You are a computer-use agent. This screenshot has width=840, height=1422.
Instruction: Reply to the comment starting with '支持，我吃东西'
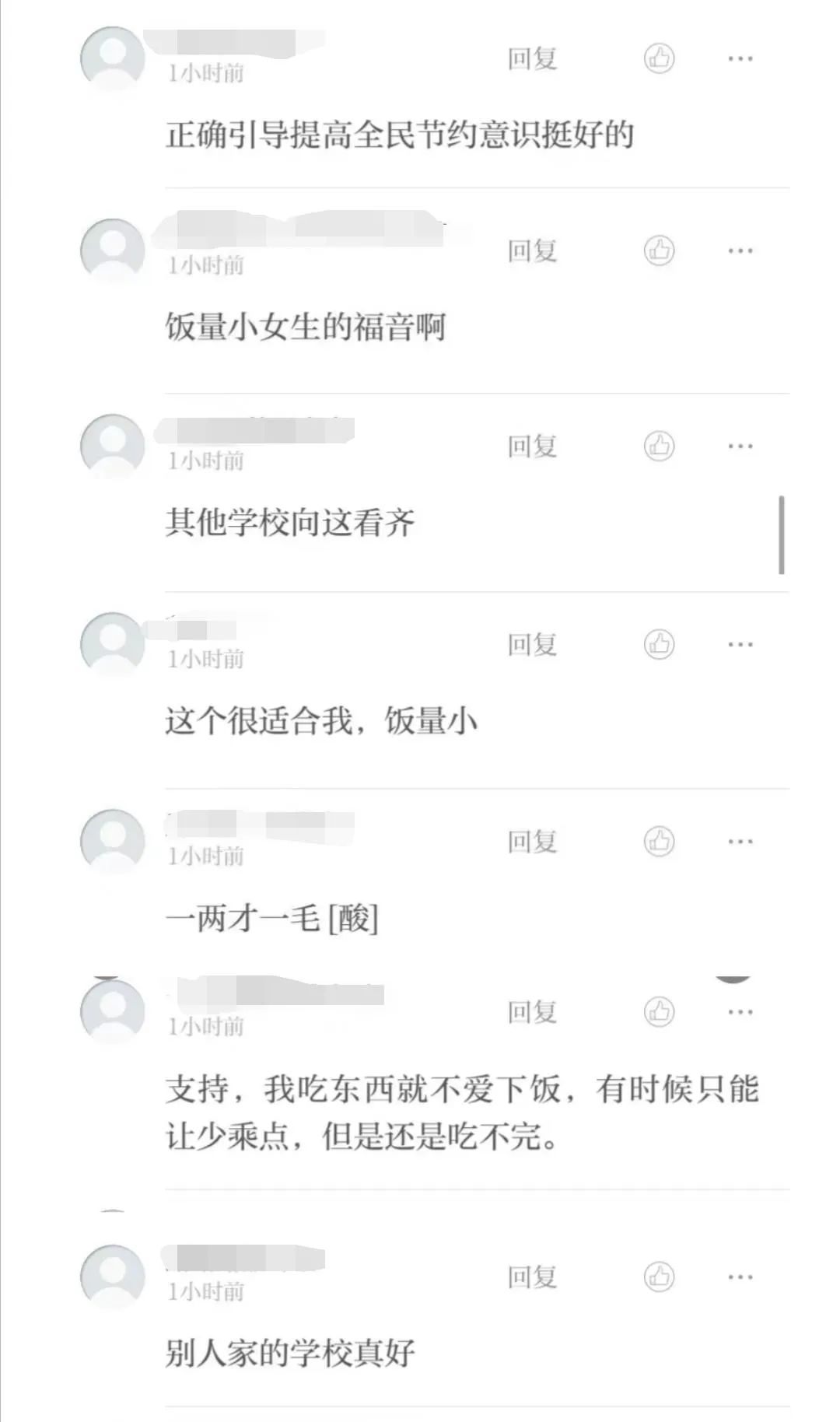(x=532, y=1011)
